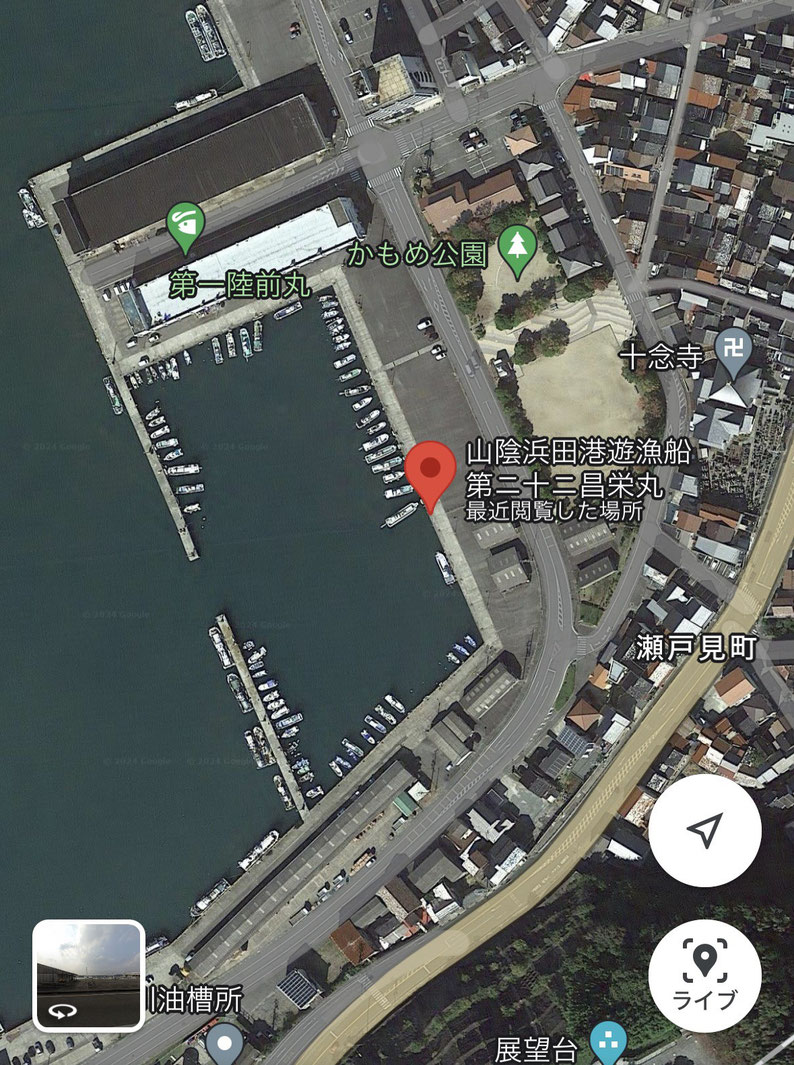This screenshot has width=794, height=1065.
Task: Center map on my current location
Action: (705, 830)
